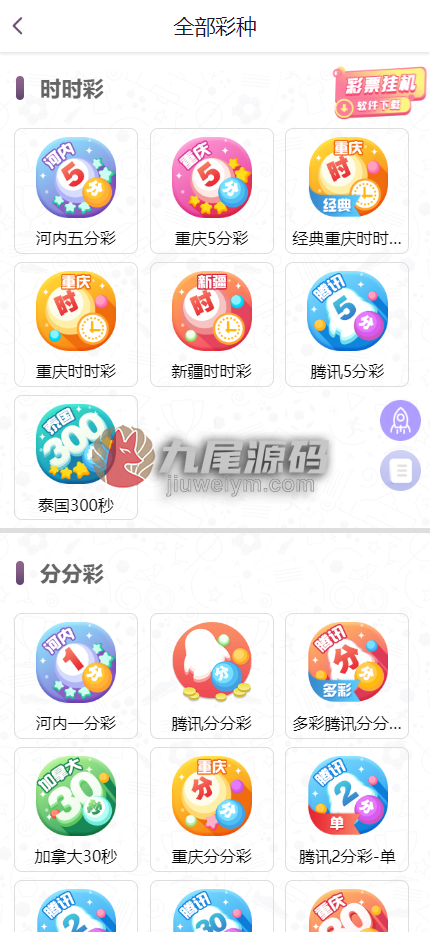Tap the floating rocket button
The width and height of the screenshot is (430, 932).
coord(400,420)
